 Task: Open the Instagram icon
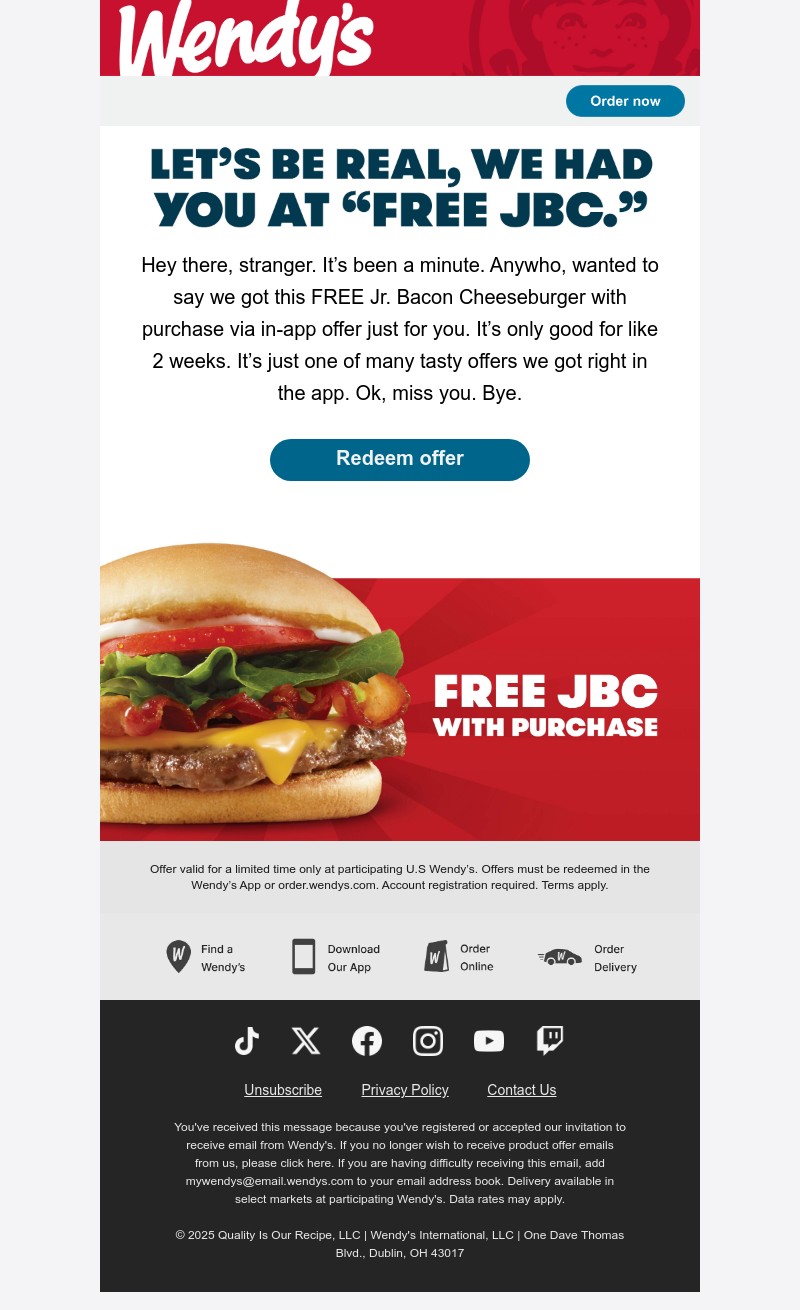tap(428, 1041)
